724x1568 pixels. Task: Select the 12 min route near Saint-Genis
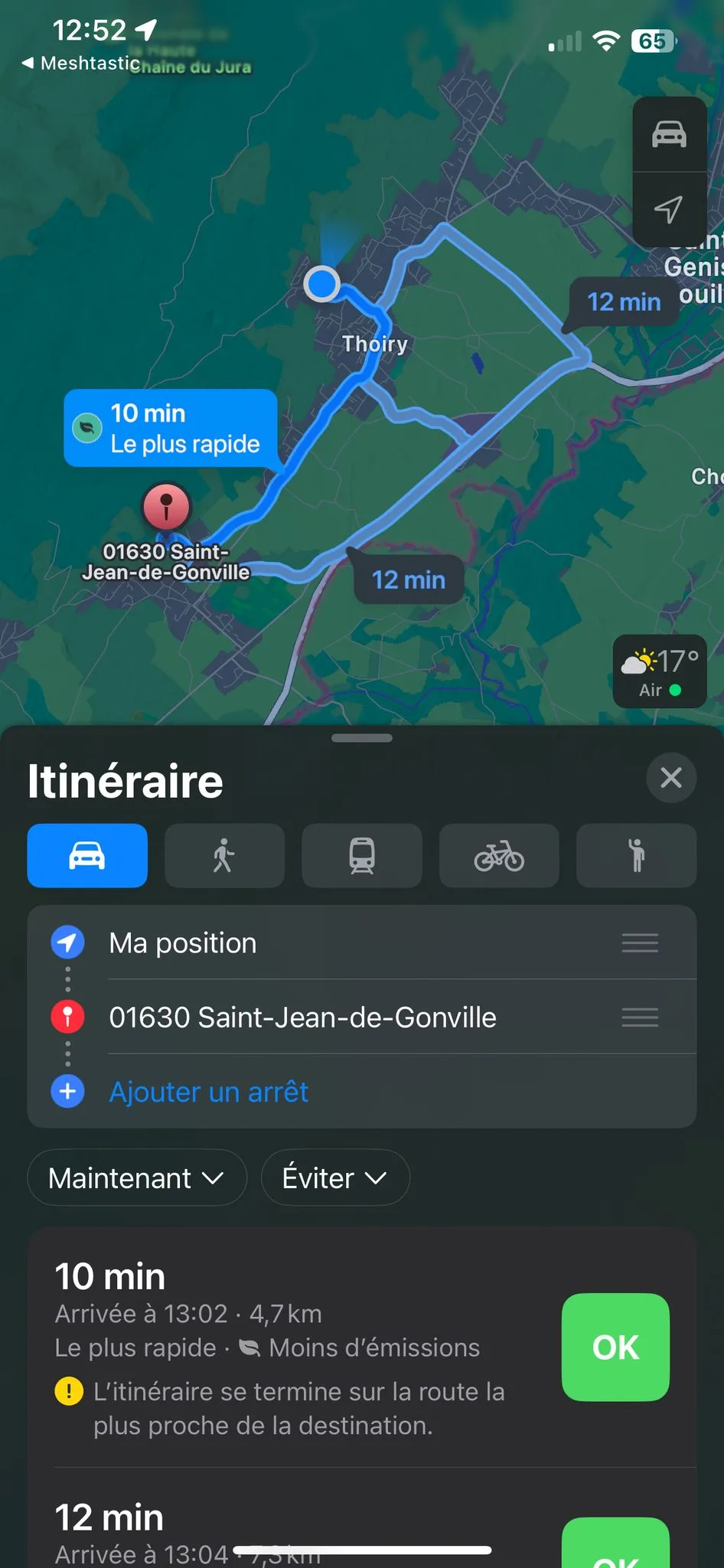623,302
